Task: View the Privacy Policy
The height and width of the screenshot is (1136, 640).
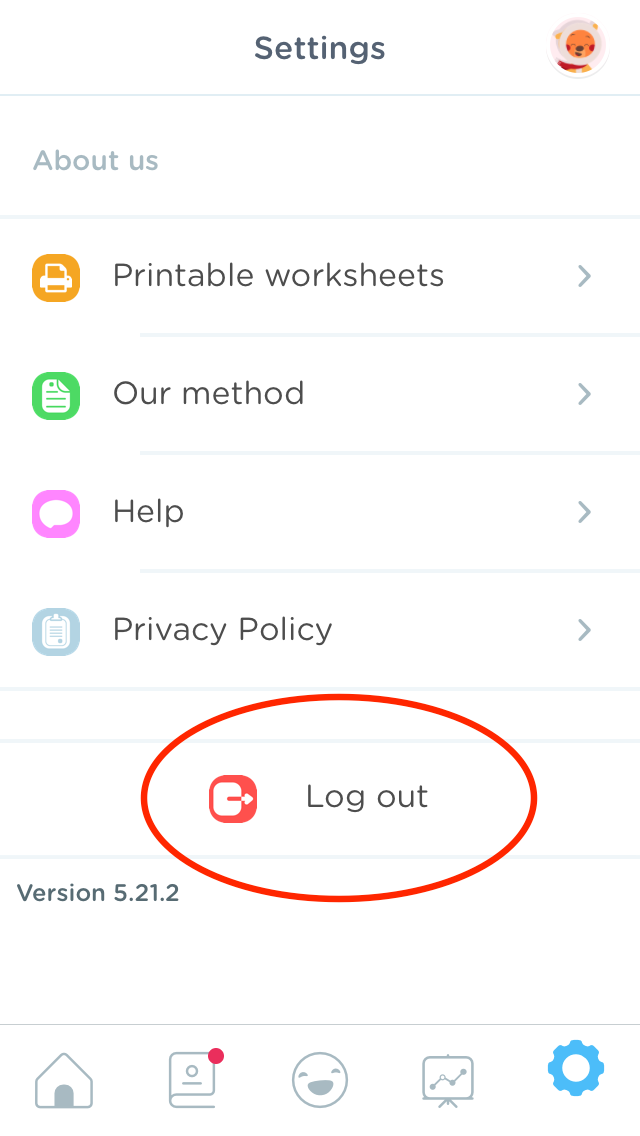Action: point(320,630)
